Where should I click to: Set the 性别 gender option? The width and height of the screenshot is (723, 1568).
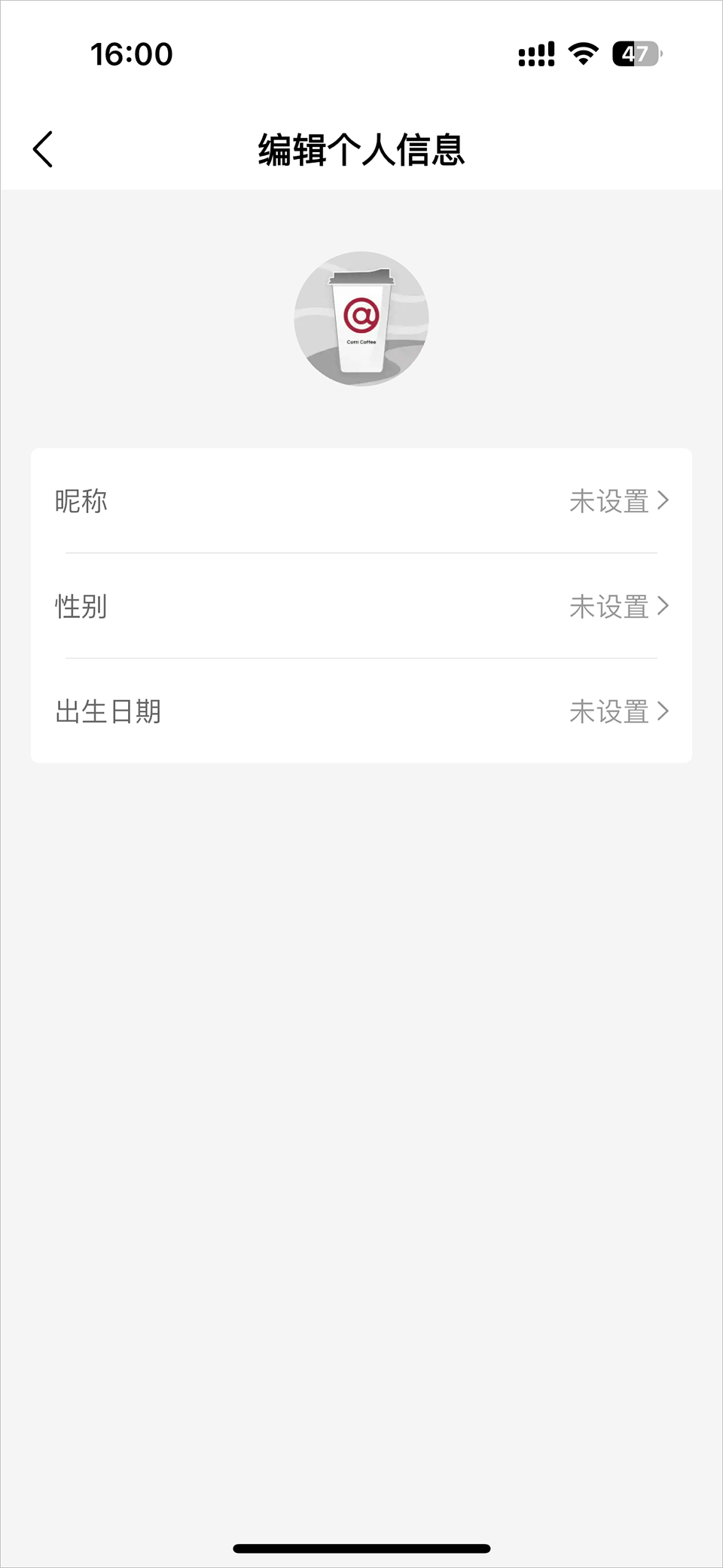tap(361, 606)
